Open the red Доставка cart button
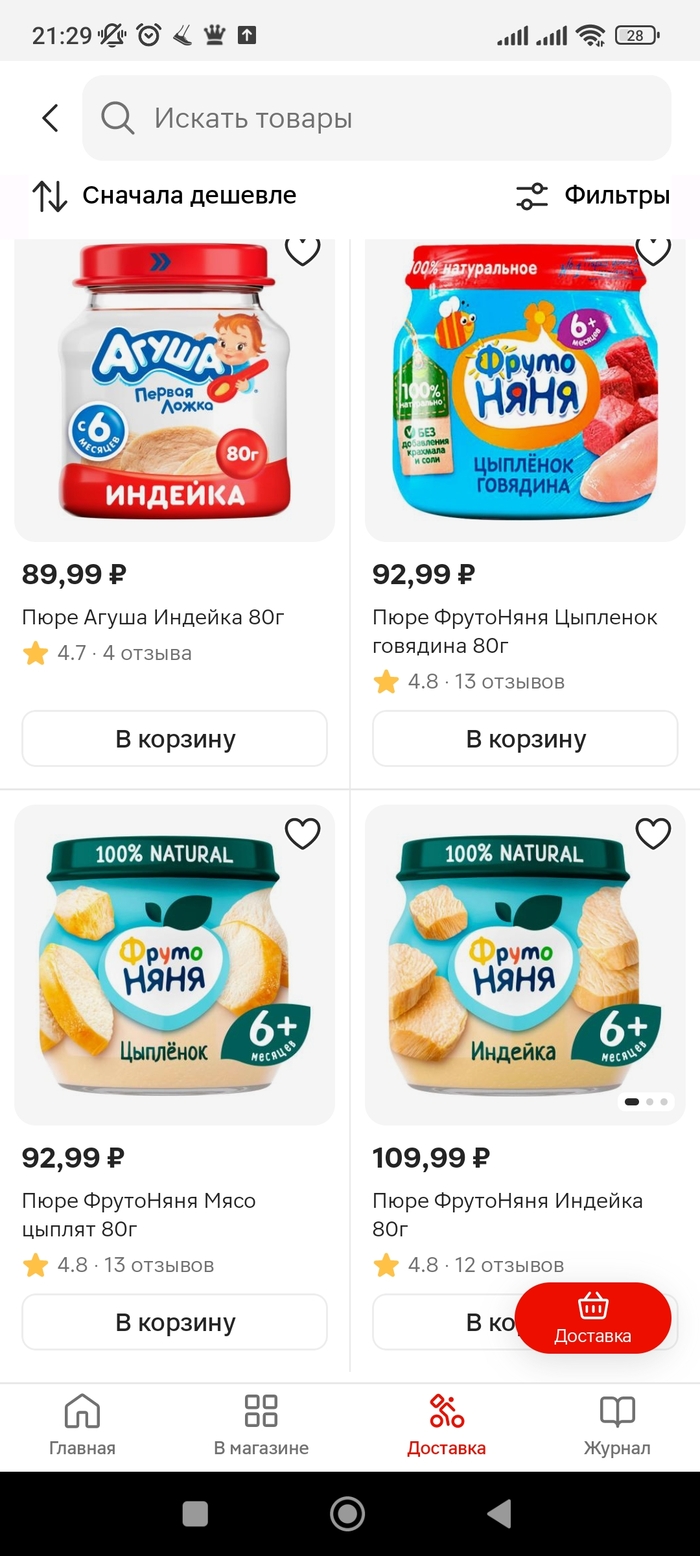This screenshot has width=700, height=1556. click(592, 1318)
